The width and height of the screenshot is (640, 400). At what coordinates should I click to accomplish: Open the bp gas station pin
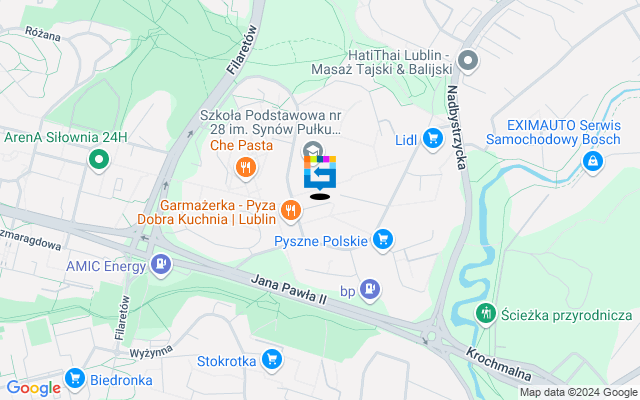(371, 289)
